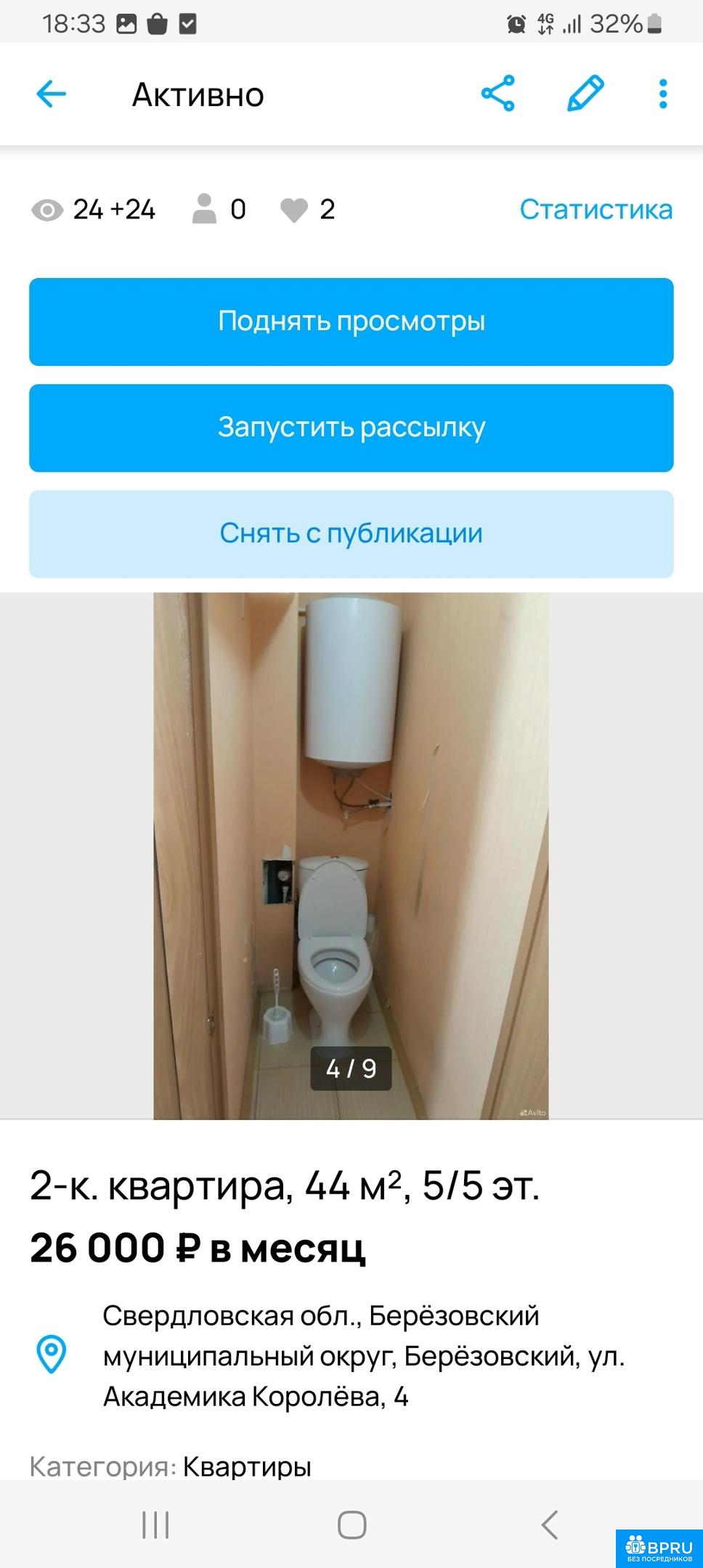Open the three-dot overflow menu
The image size is (703, 1568).
point(662,94)
